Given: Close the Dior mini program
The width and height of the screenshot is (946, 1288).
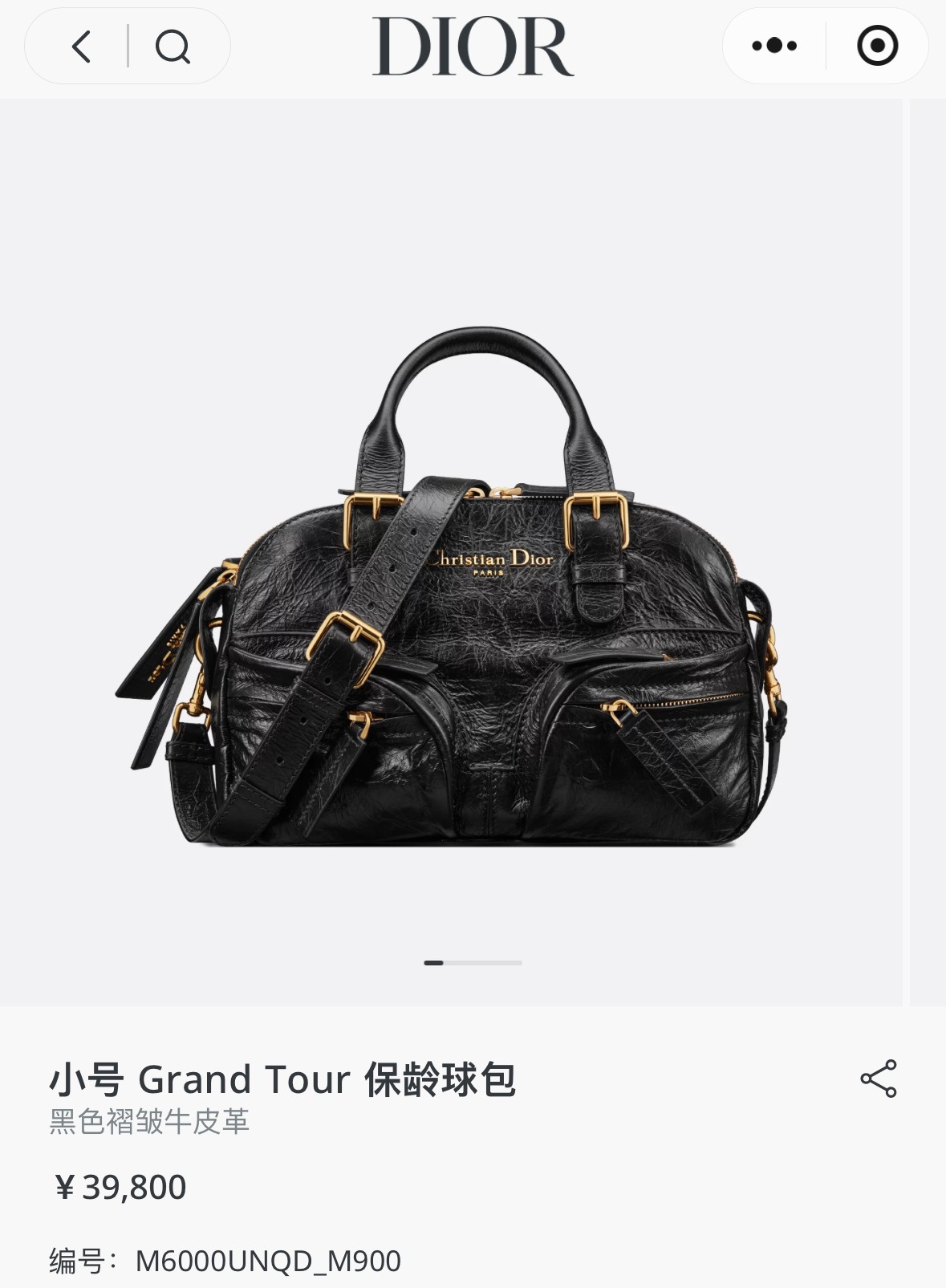Looking at the screenshot, I should click(877, 46).
